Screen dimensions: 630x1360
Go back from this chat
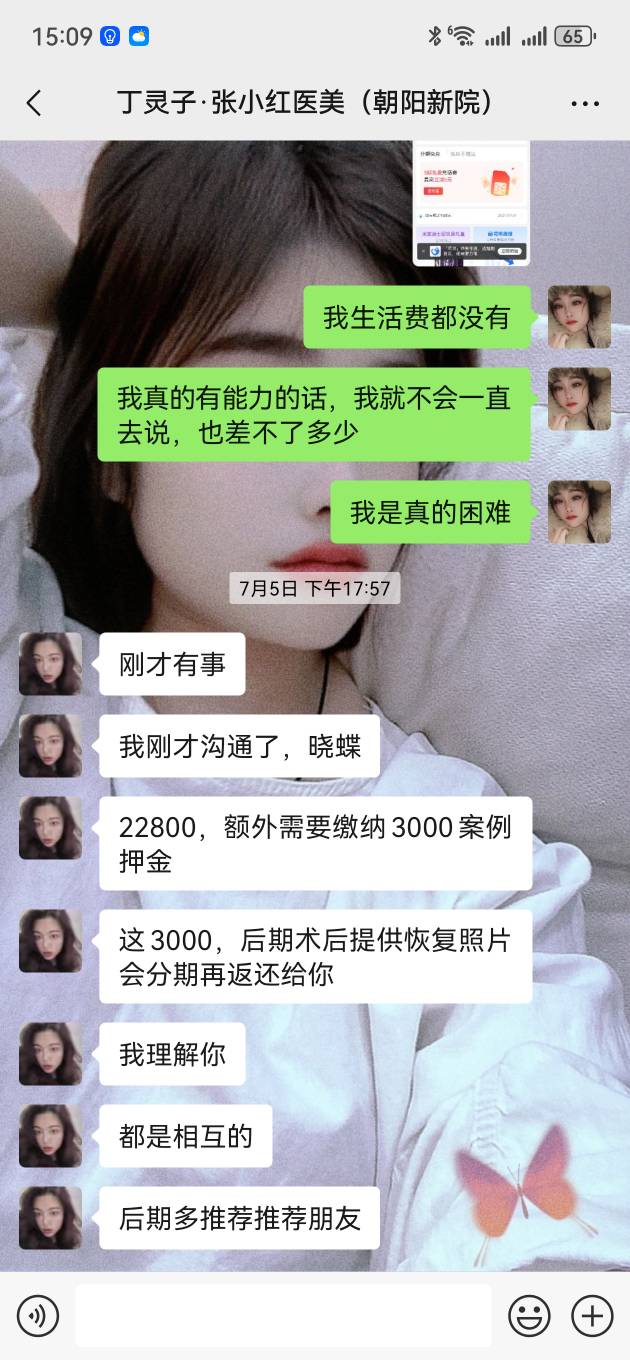pyautogui.click(x=34, y=102)
